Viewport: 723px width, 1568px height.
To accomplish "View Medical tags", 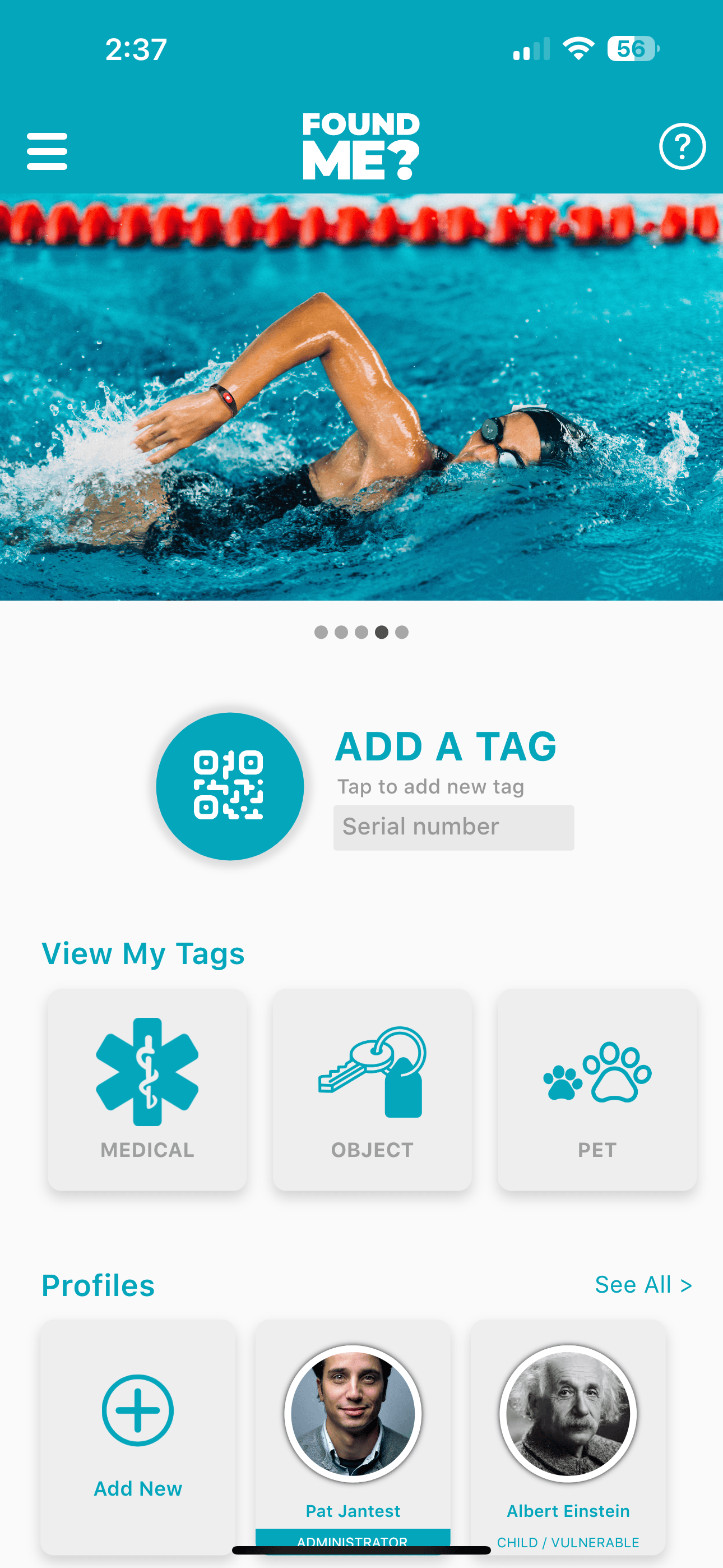I will pos(147,1090).
